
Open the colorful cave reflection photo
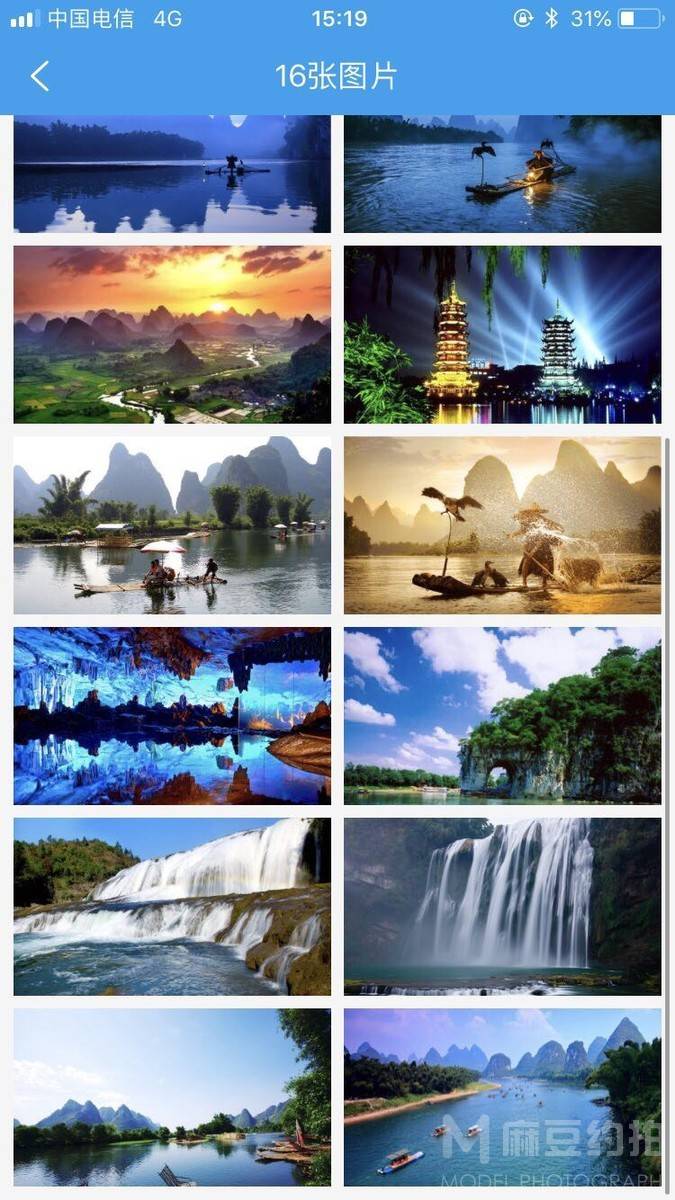[x=172, y=716]
